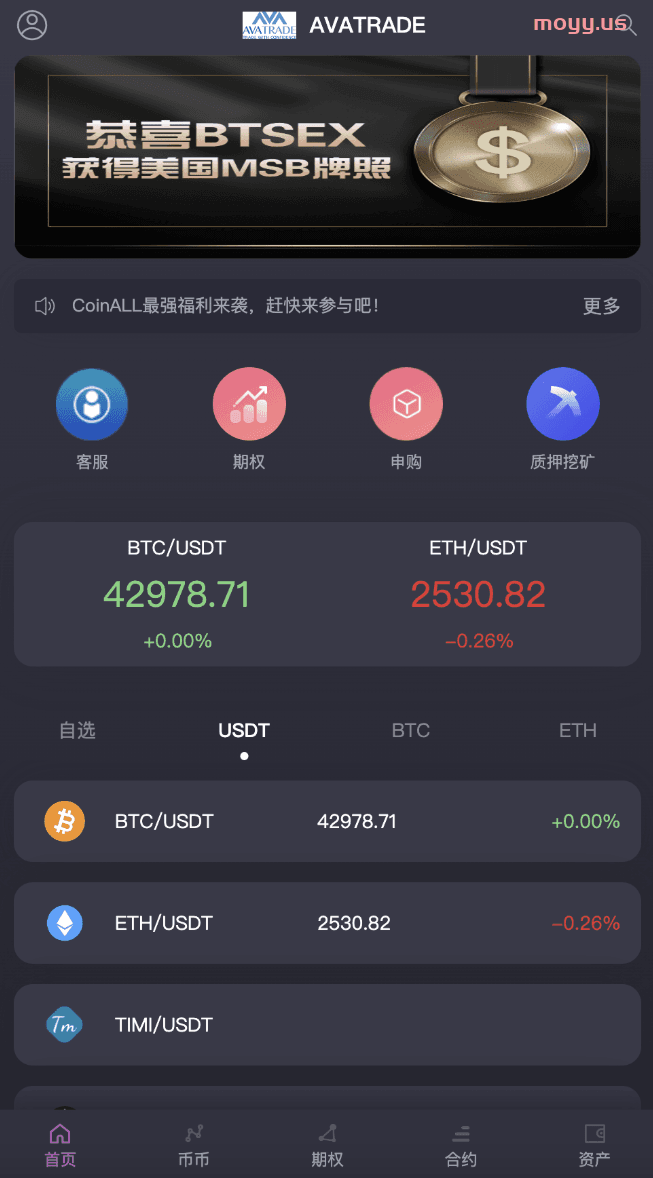Open 质押挖矿 staking mining
Image resolution: width=653 pixels, height=1178 pixels.
coord(563,419)
